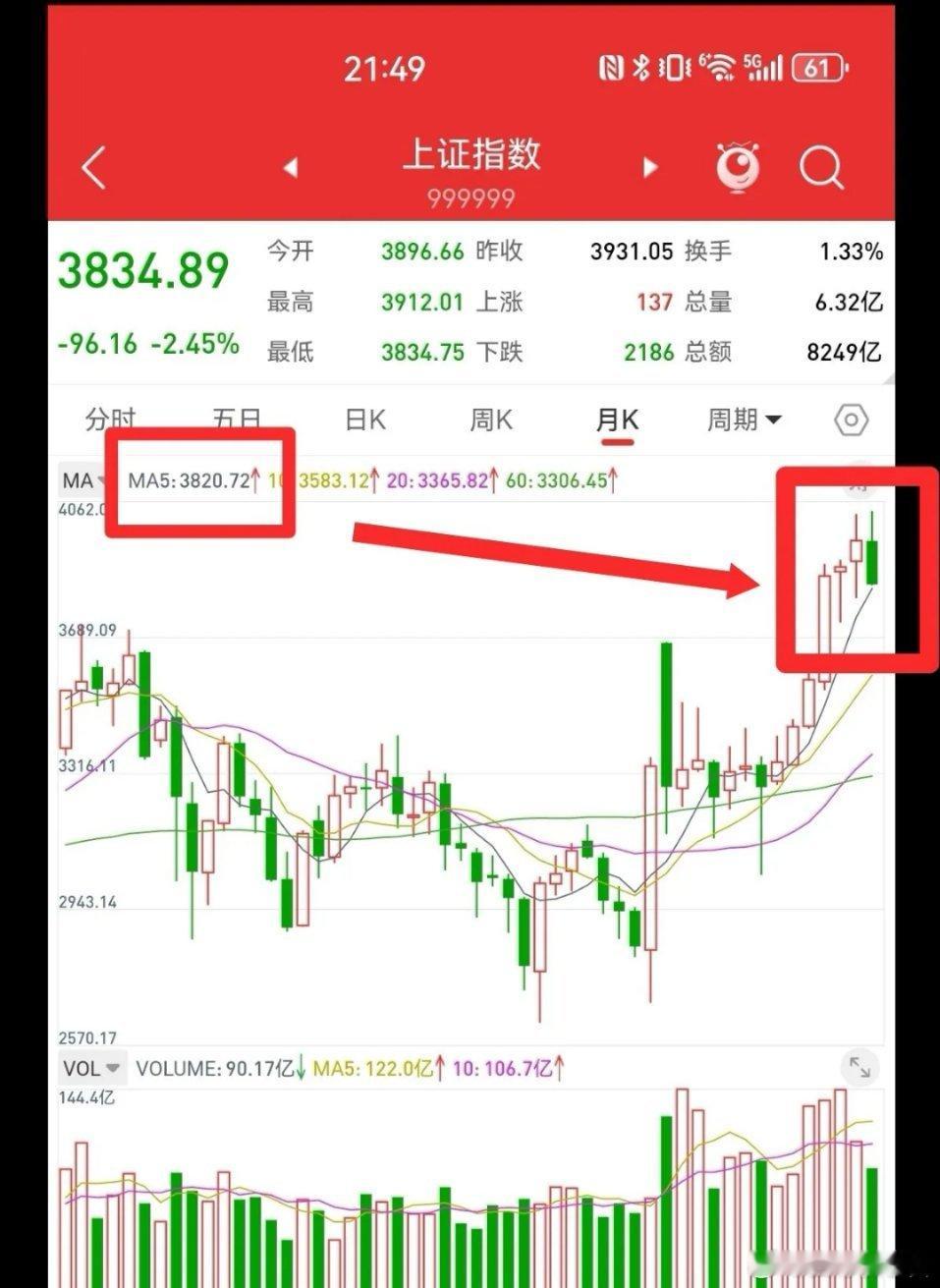Open search from the top bar
Screen dimensions: 940x1288
[821, 168]
